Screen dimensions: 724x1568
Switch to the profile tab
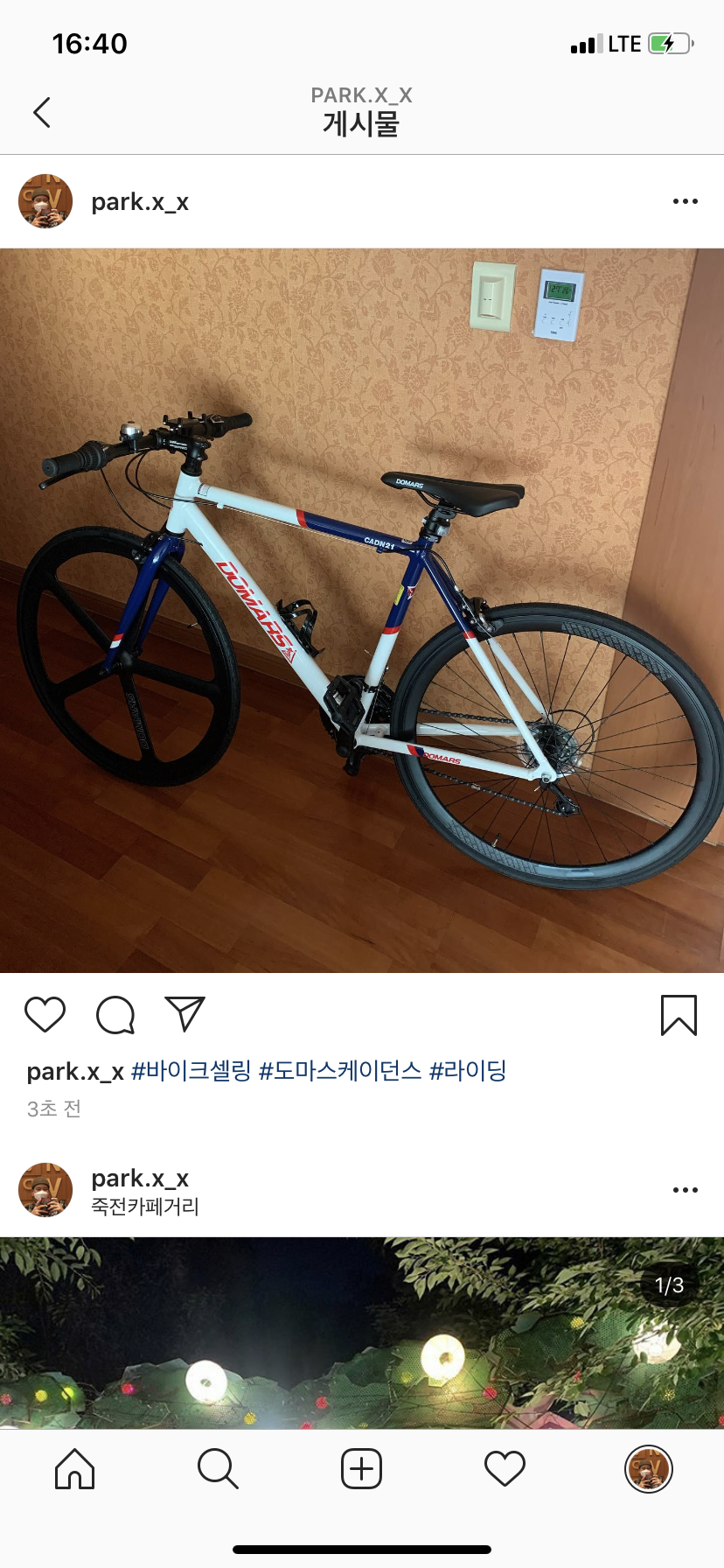[648, 1468]
